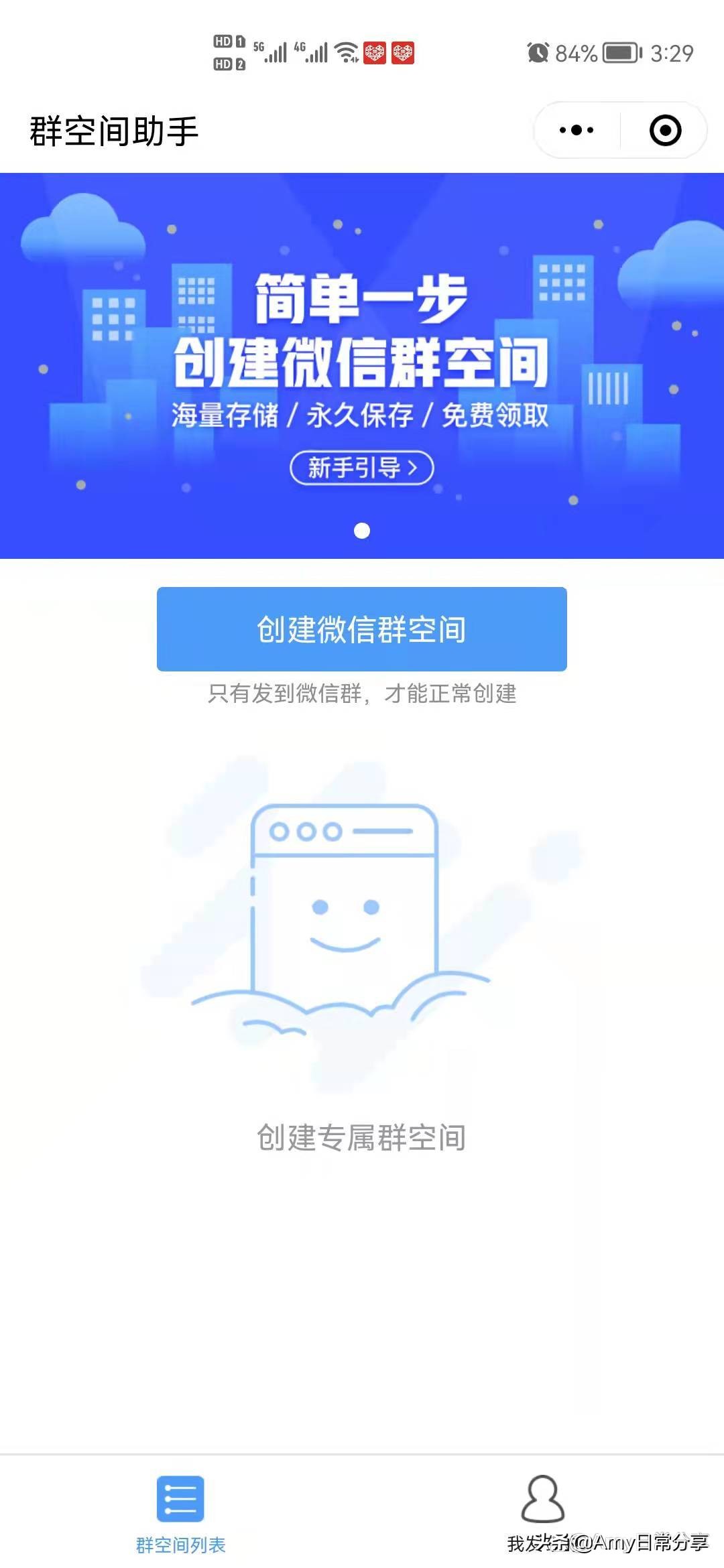This screenshot has width=724, height=1568.
Task: Tap the HD1 SIM indicator icon
Action: coord(229,40)
